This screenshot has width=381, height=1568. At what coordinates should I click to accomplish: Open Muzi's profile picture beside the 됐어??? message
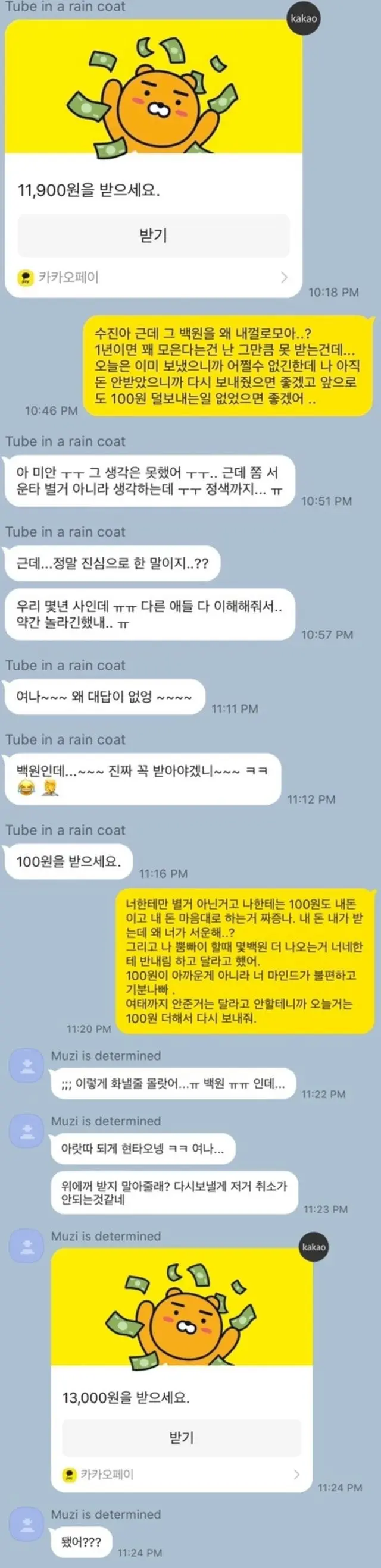pos(27,1524)
